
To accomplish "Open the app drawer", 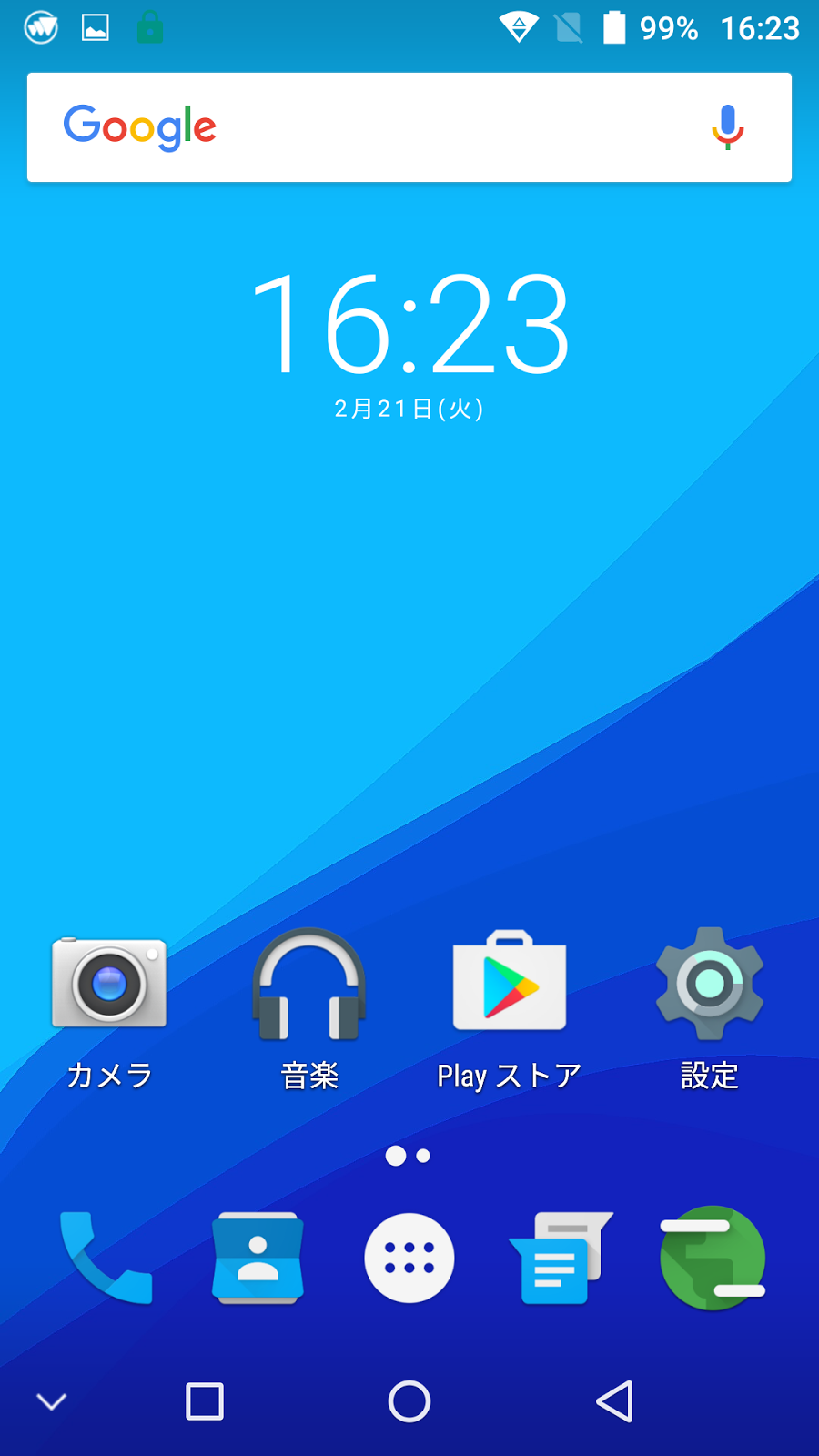I will tap(409, 1259).
